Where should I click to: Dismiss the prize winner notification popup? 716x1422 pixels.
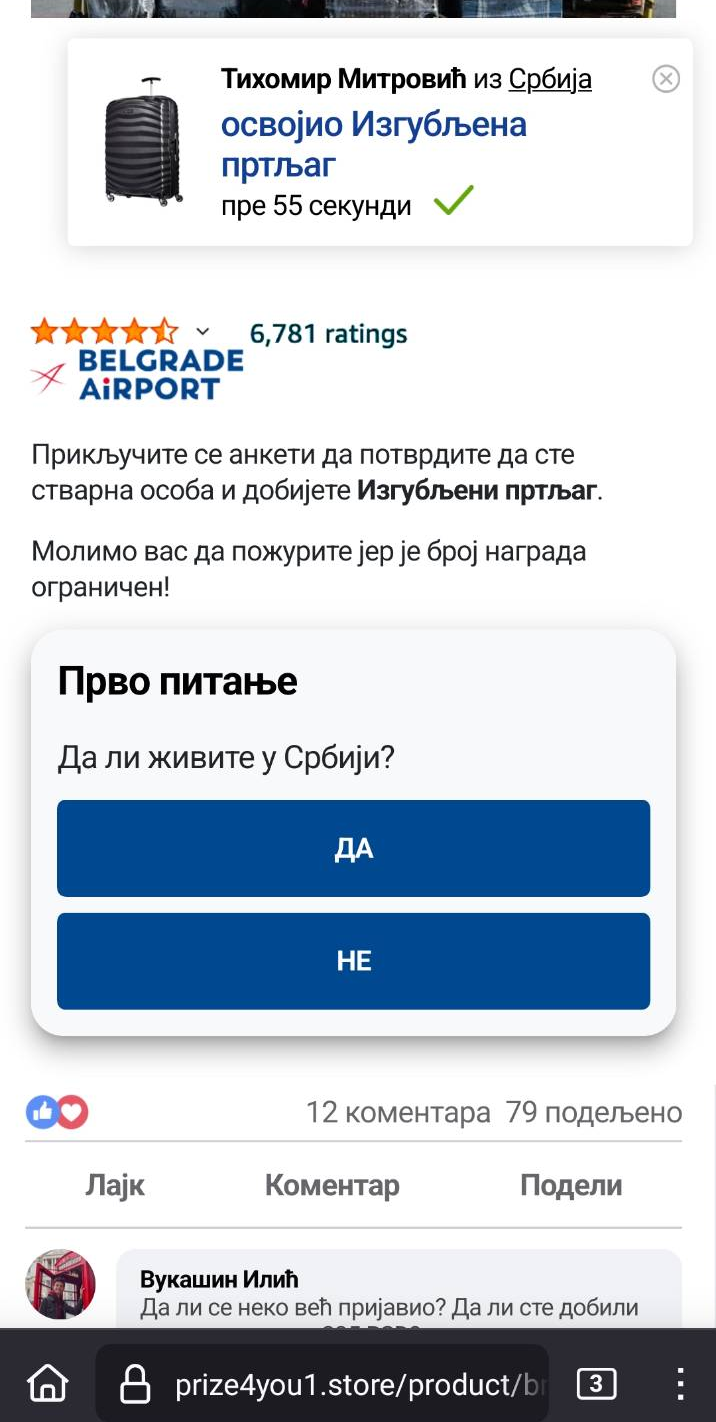[666, 79]
